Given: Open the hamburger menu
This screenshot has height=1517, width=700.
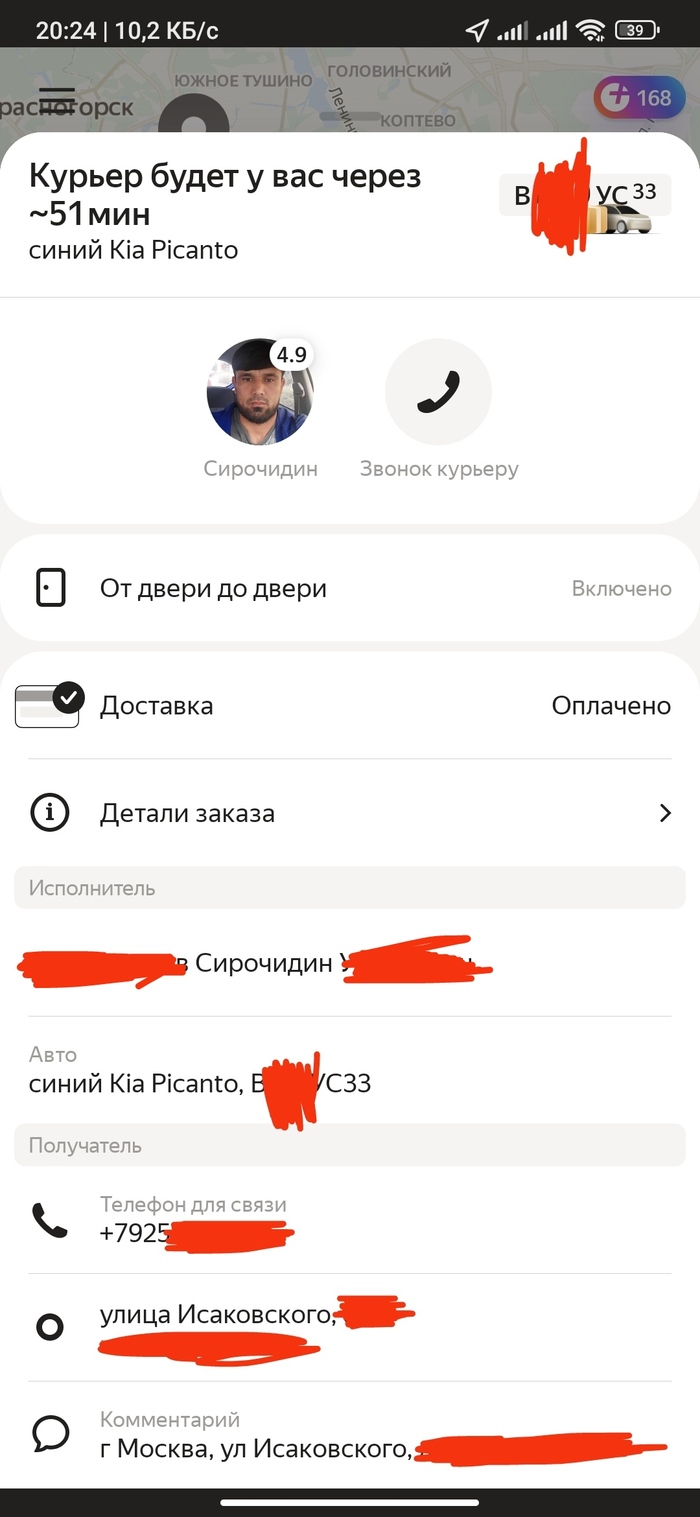Looking at the screenshot, I should pos(57,100).
